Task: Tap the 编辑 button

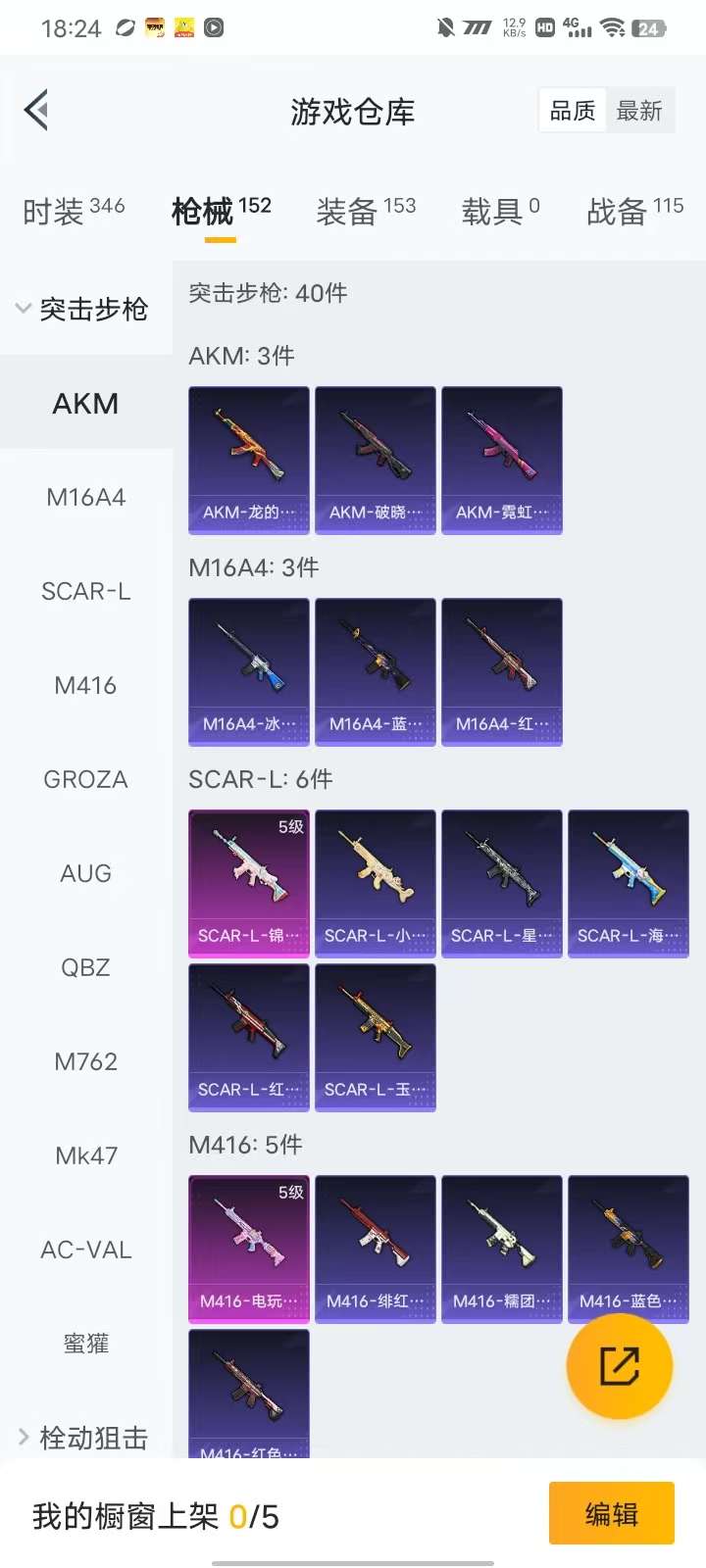Action: click(x=611, y=1514)
